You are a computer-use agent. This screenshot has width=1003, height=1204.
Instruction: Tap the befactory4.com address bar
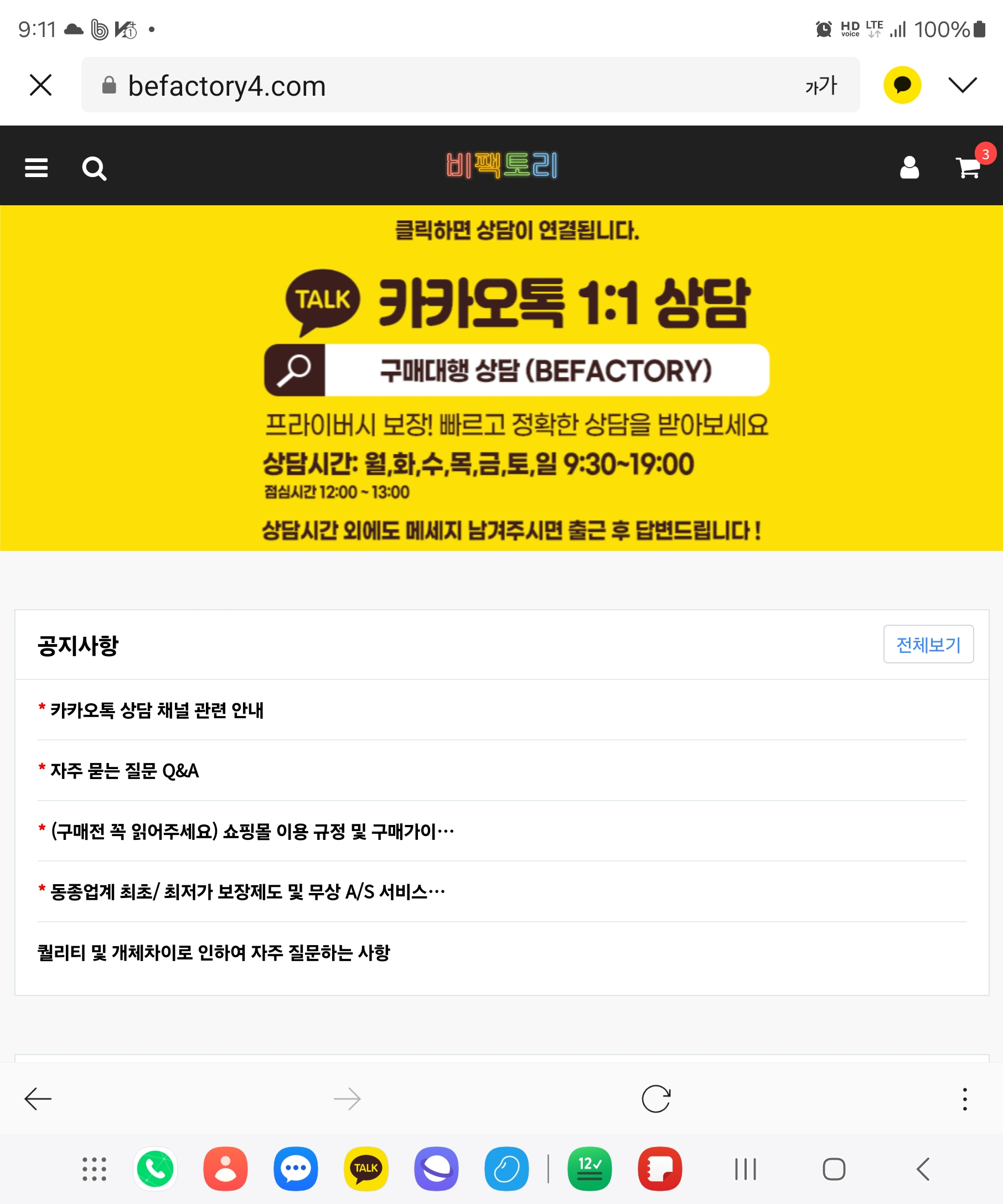[401, 85]
